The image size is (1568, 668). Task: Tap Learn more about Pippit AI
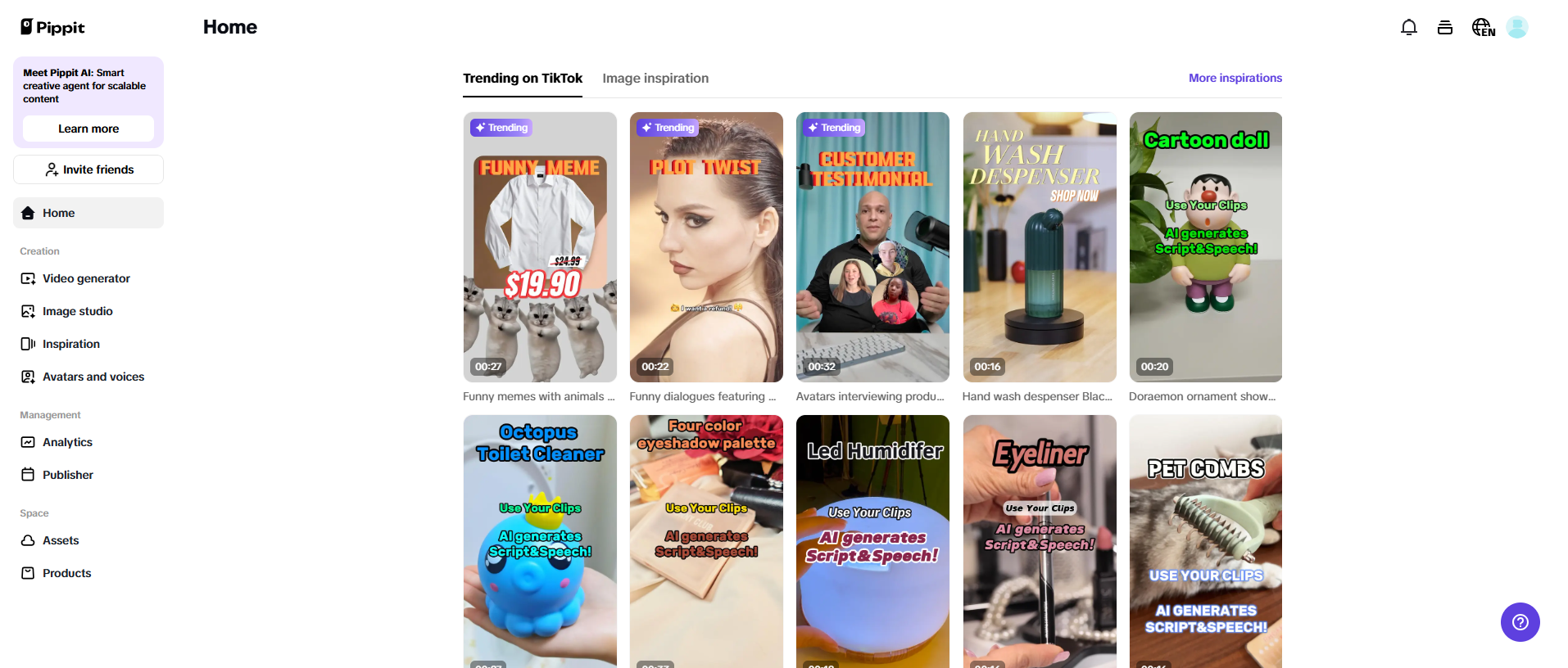(x=88, y=129)
